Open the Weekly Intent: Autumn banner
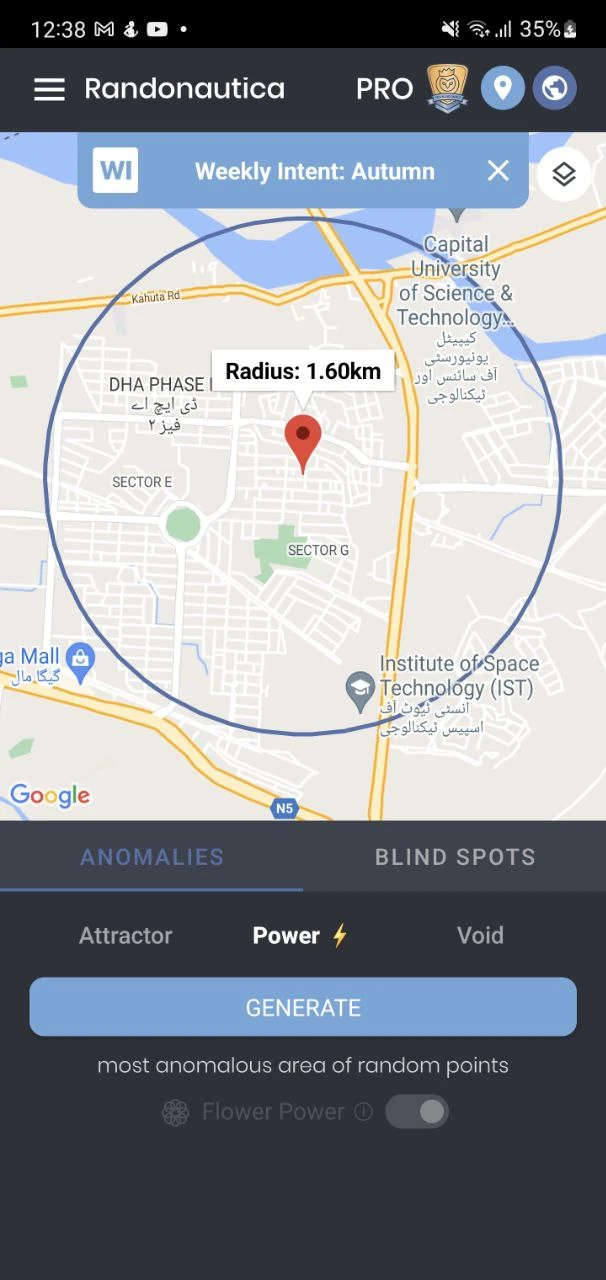 point(303,171)
